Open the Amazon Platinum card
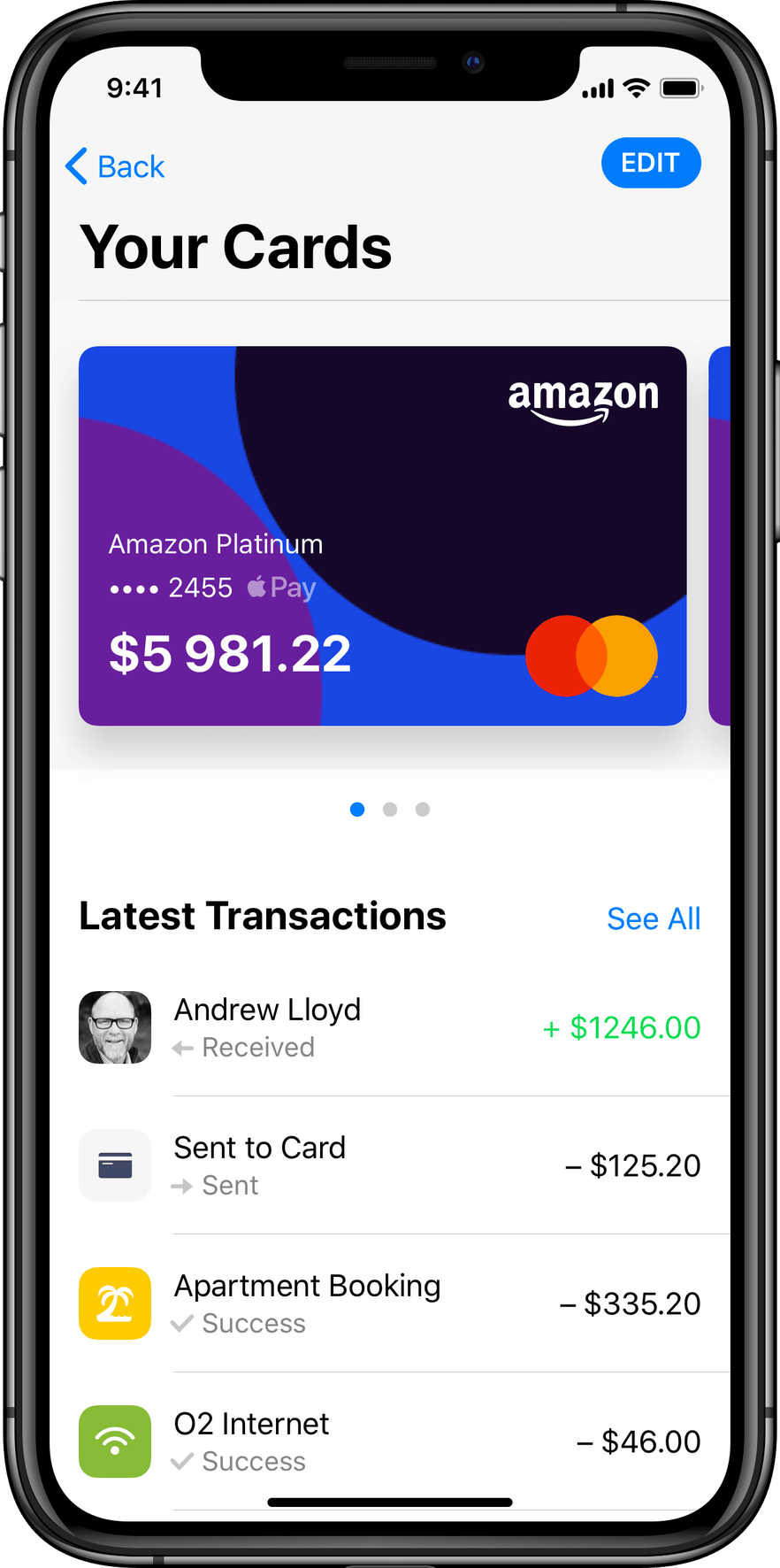Viewport: 780px width, 1568px height. point(382,535)
